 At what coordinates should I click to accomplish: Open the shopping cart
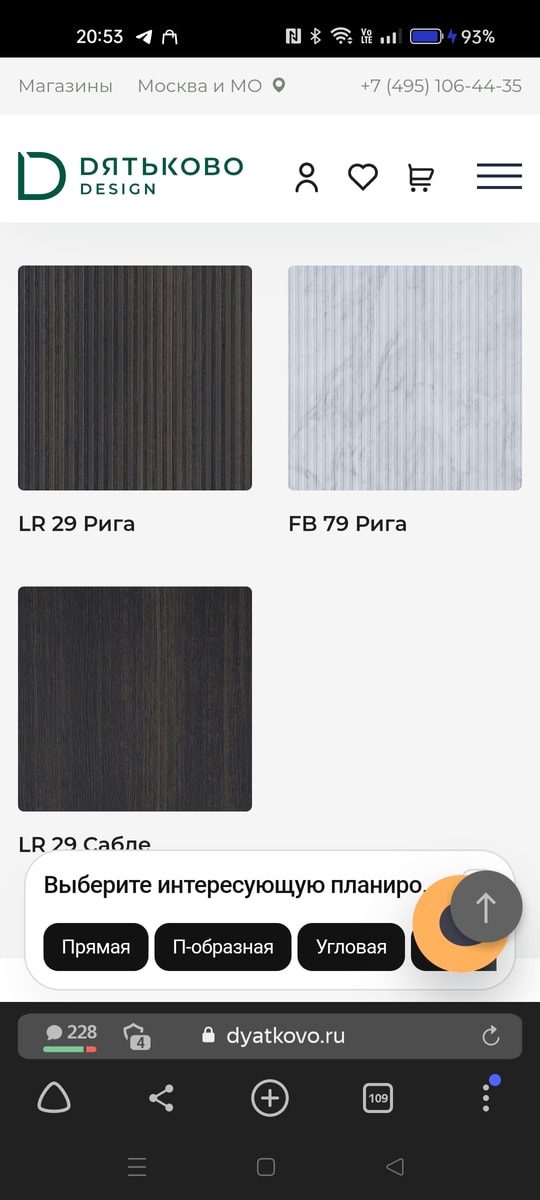click(420, 177)
